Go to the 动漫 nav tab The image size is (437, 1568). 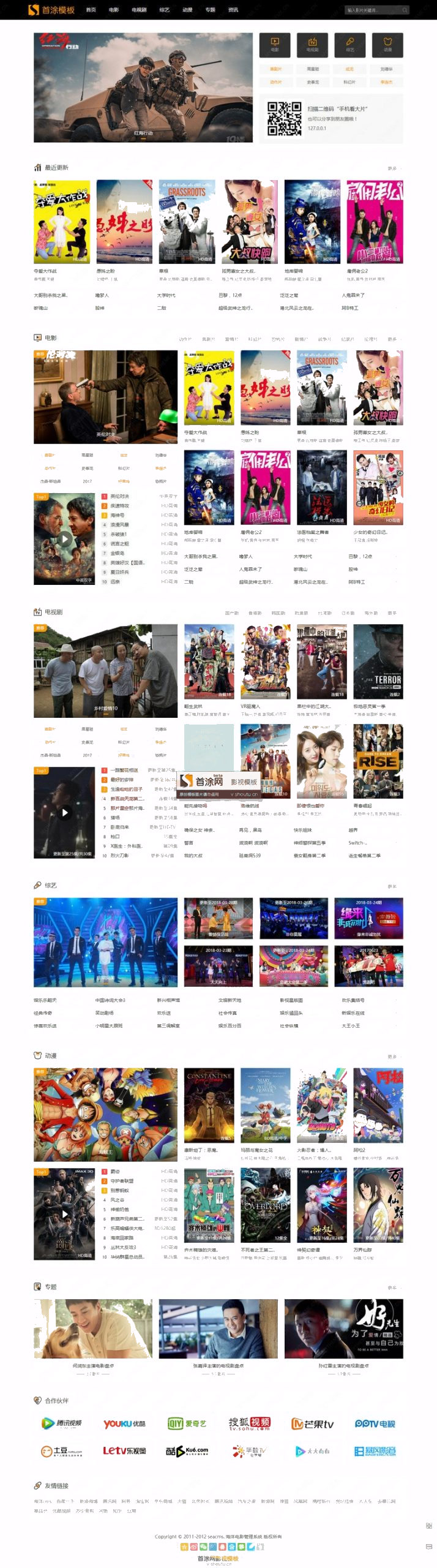(x=187, y=10)
